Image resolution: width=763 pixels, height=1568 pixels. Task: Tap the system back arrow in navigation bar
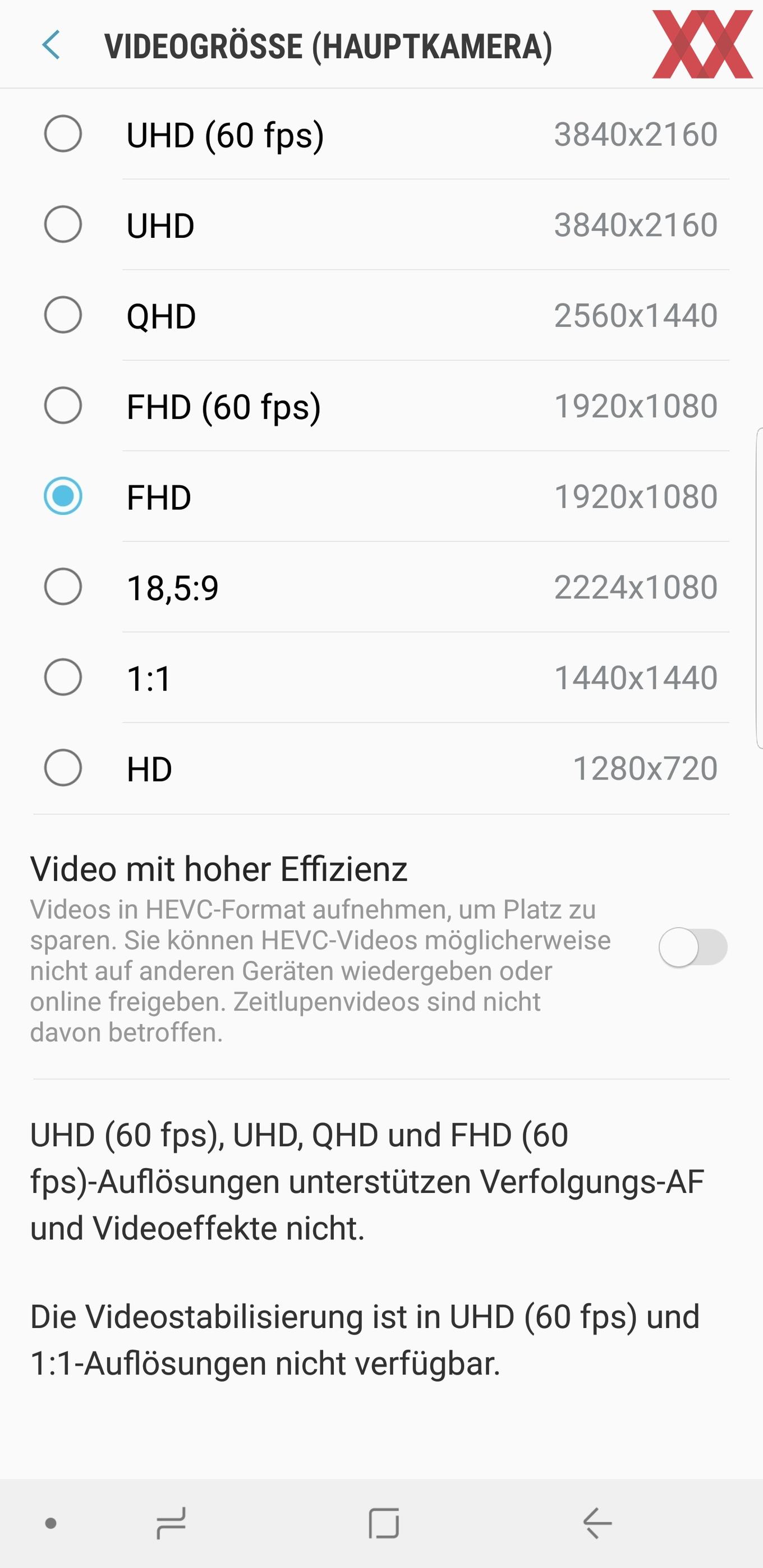click(597, 1524)
